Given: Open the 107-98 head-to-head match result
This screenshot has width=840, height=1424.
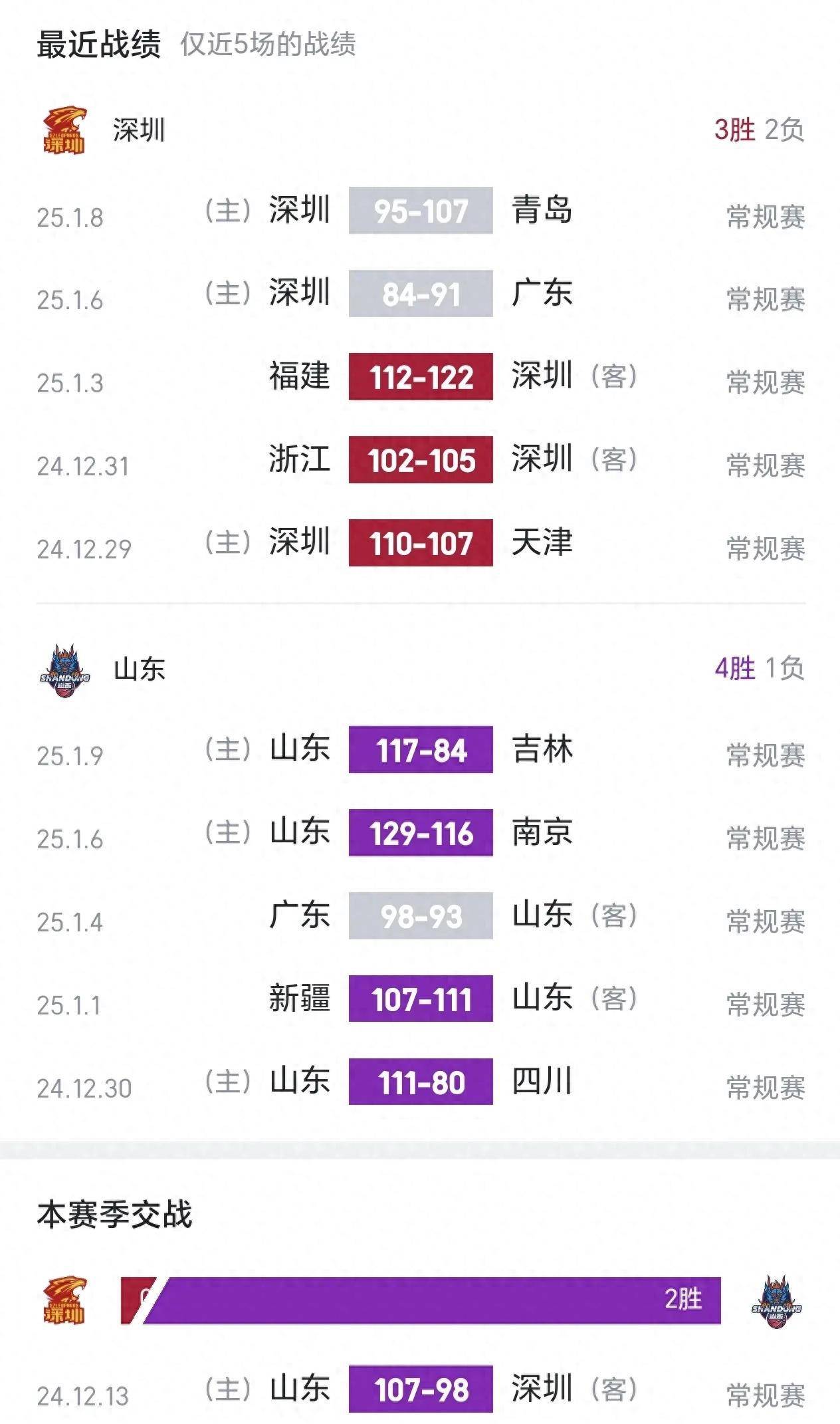Looking at the screenshot, I should coord(421,1387).
